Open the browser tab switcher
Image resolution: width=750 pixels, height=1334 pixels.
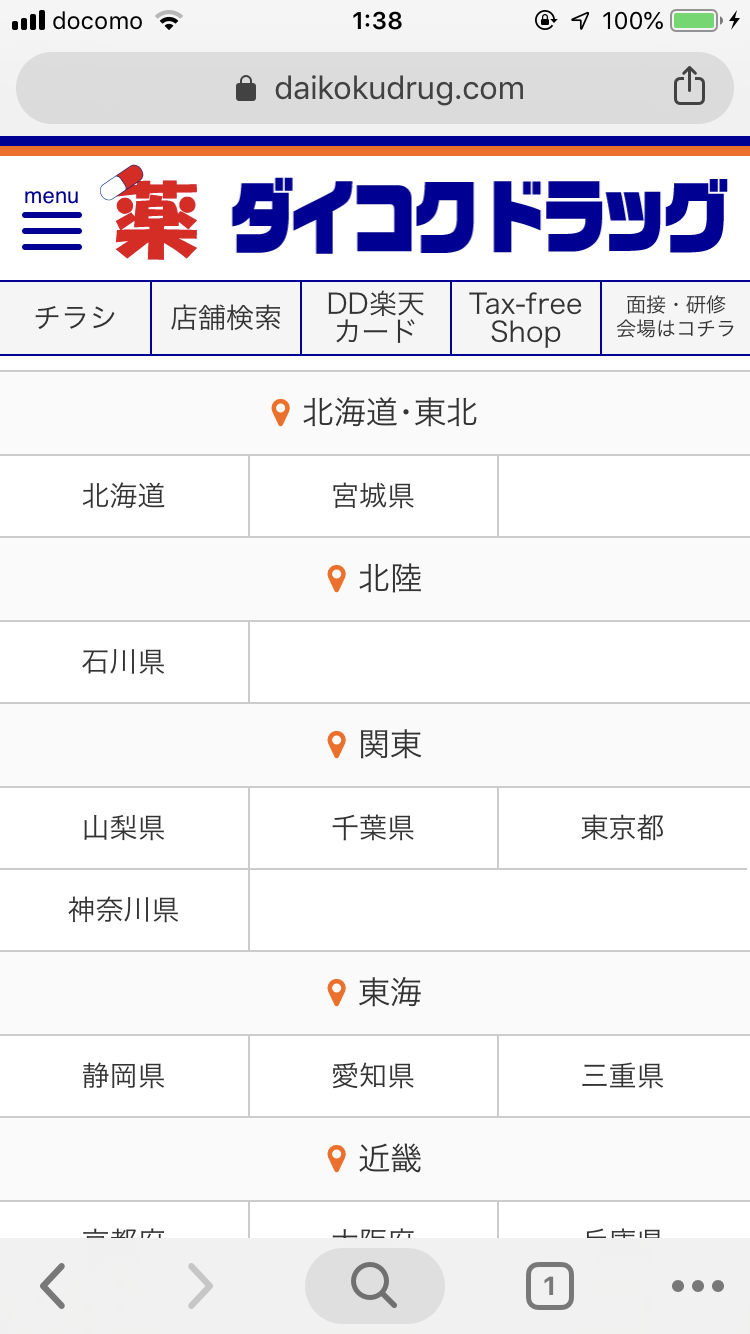point(549,1286)
